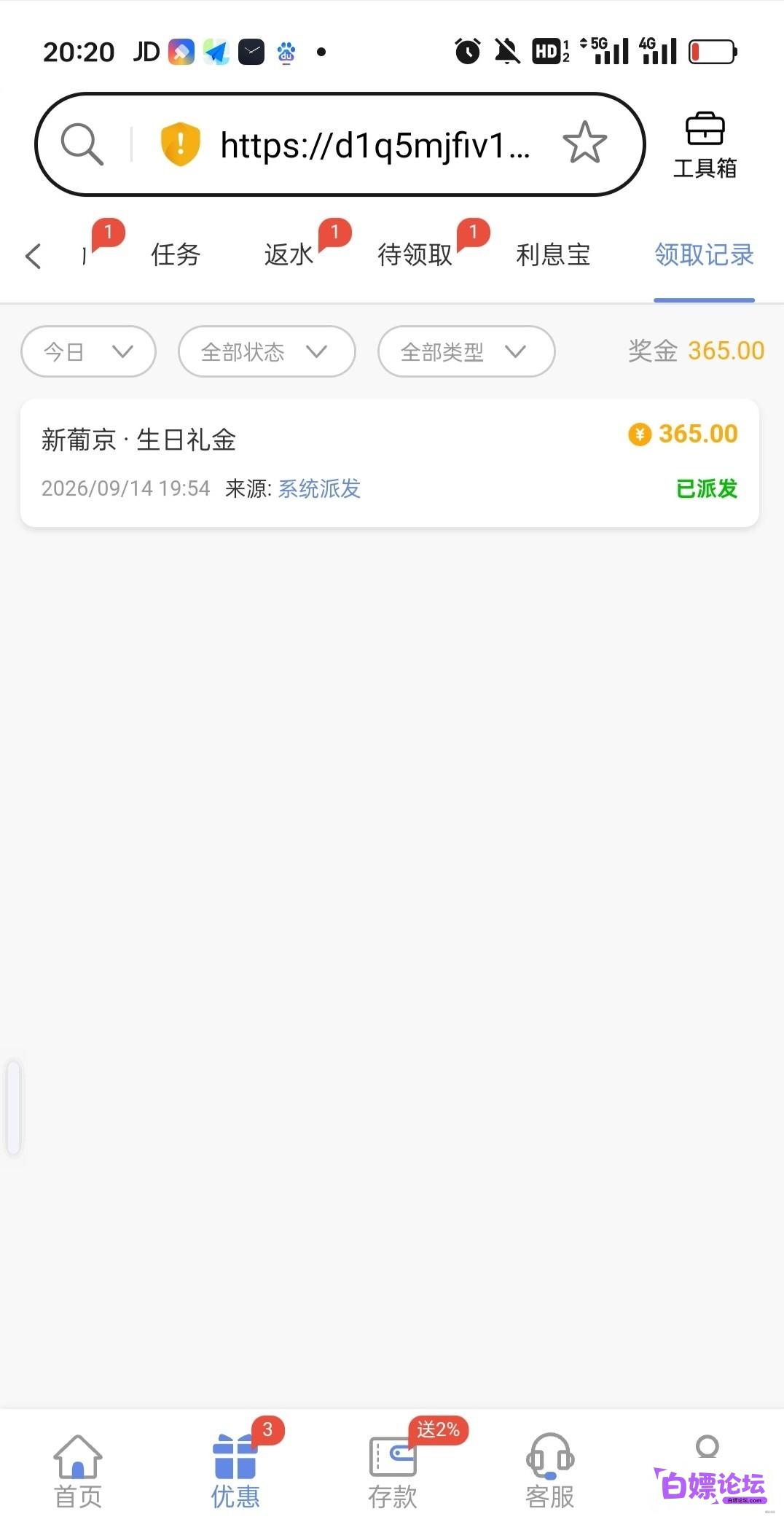
Task: Contact 客服 customer service
Action: click(550, 1471)
